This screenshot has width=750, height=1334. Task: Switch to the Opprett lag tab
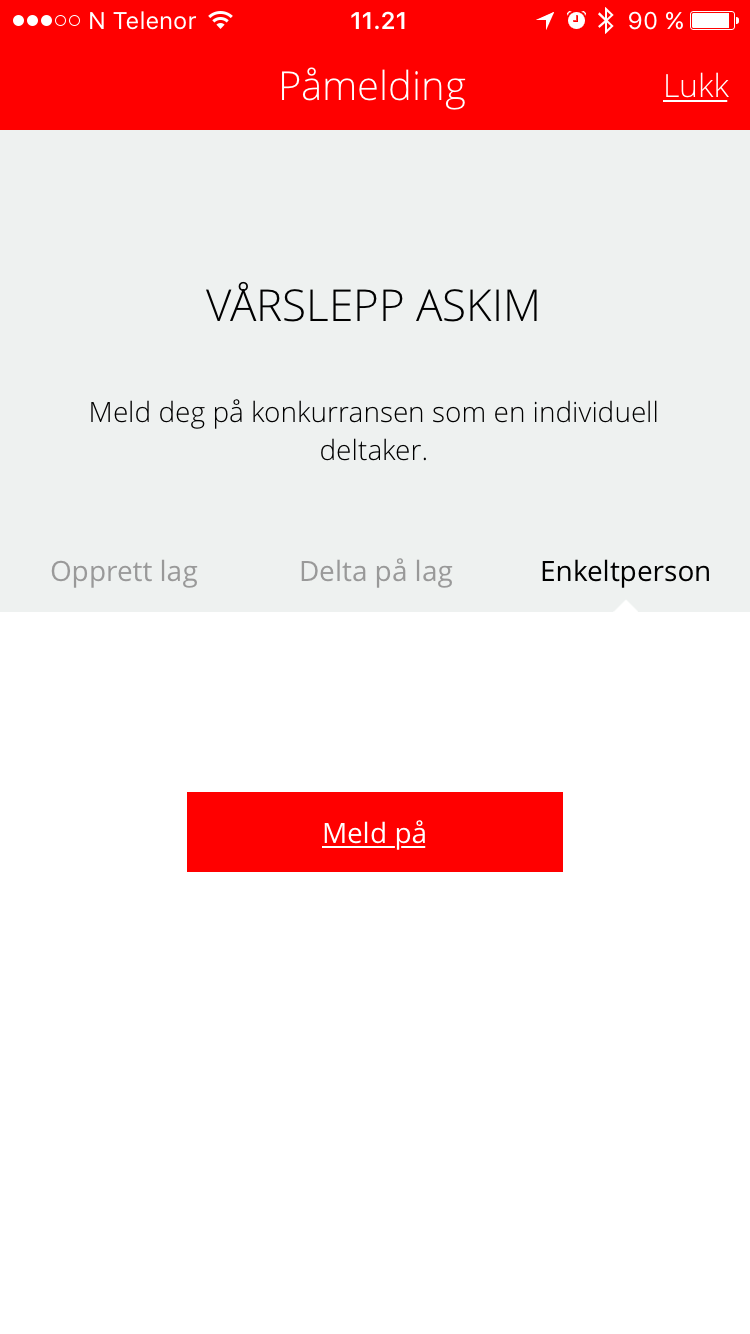[124, 572]
